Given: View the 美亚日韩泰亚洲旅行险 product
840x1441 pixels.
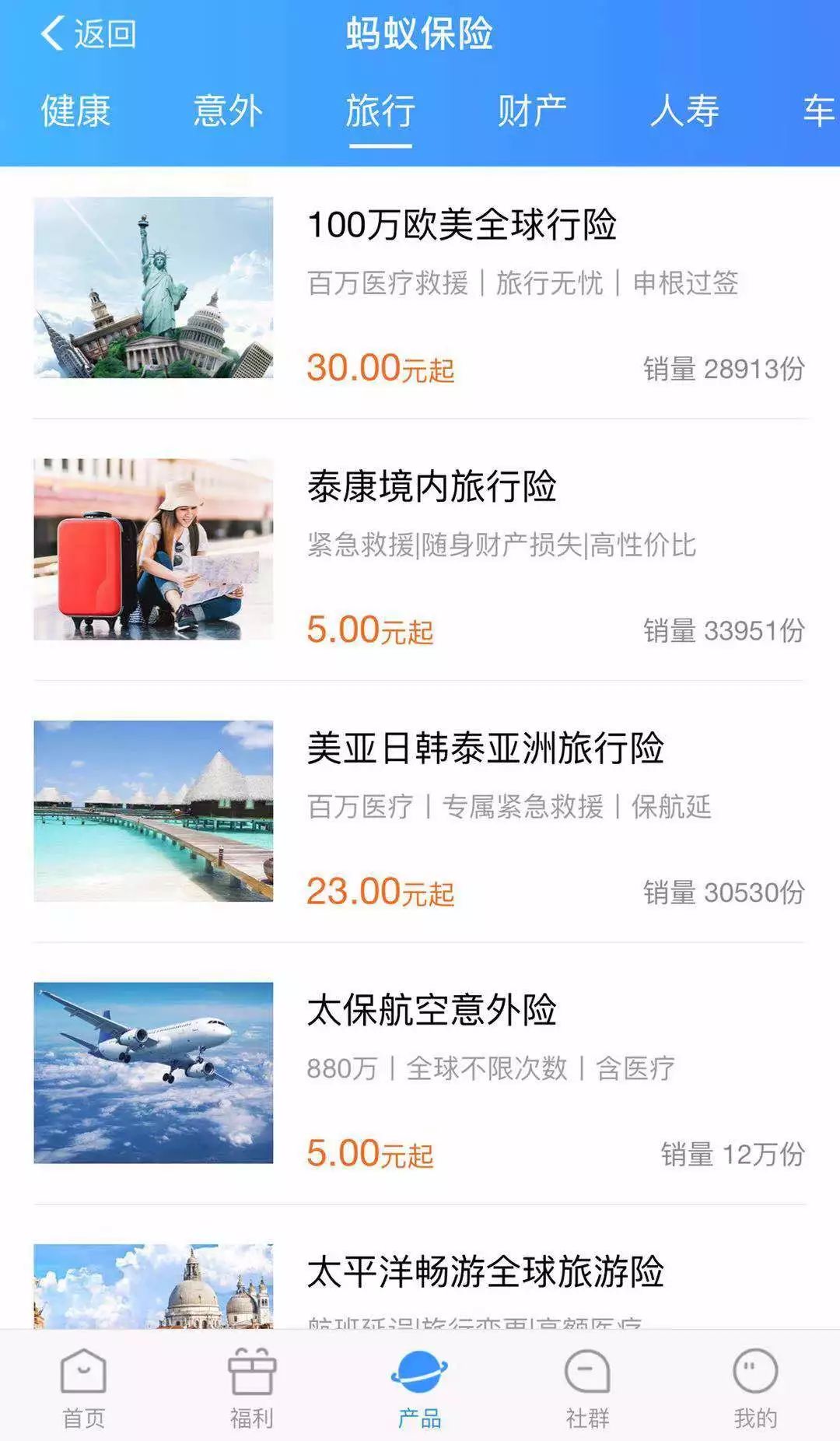Looking at the screenshot, I should (x=420, y=812).
